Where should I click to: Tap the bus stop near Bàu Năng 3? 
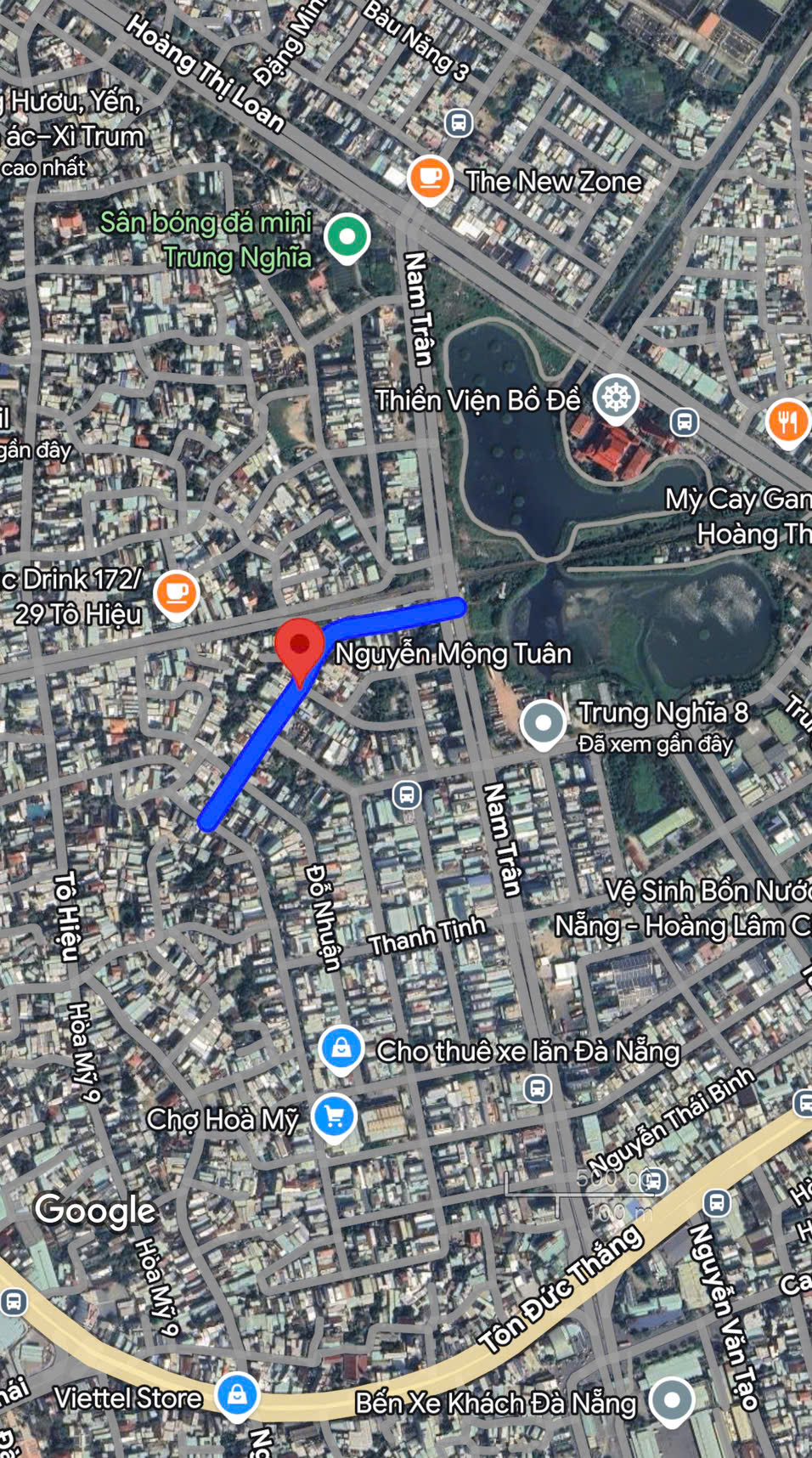[459, 122]
